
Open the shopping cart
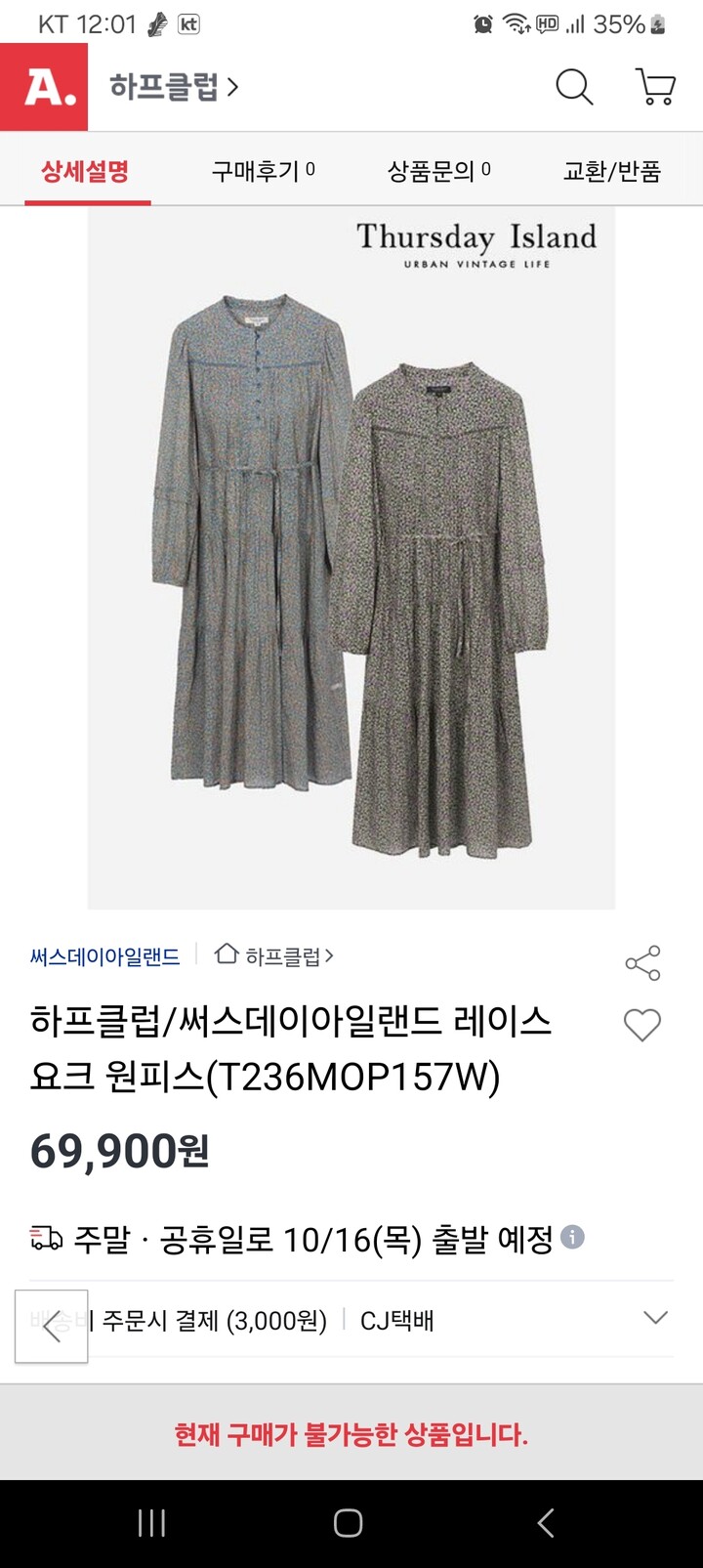tap(654, 87)
